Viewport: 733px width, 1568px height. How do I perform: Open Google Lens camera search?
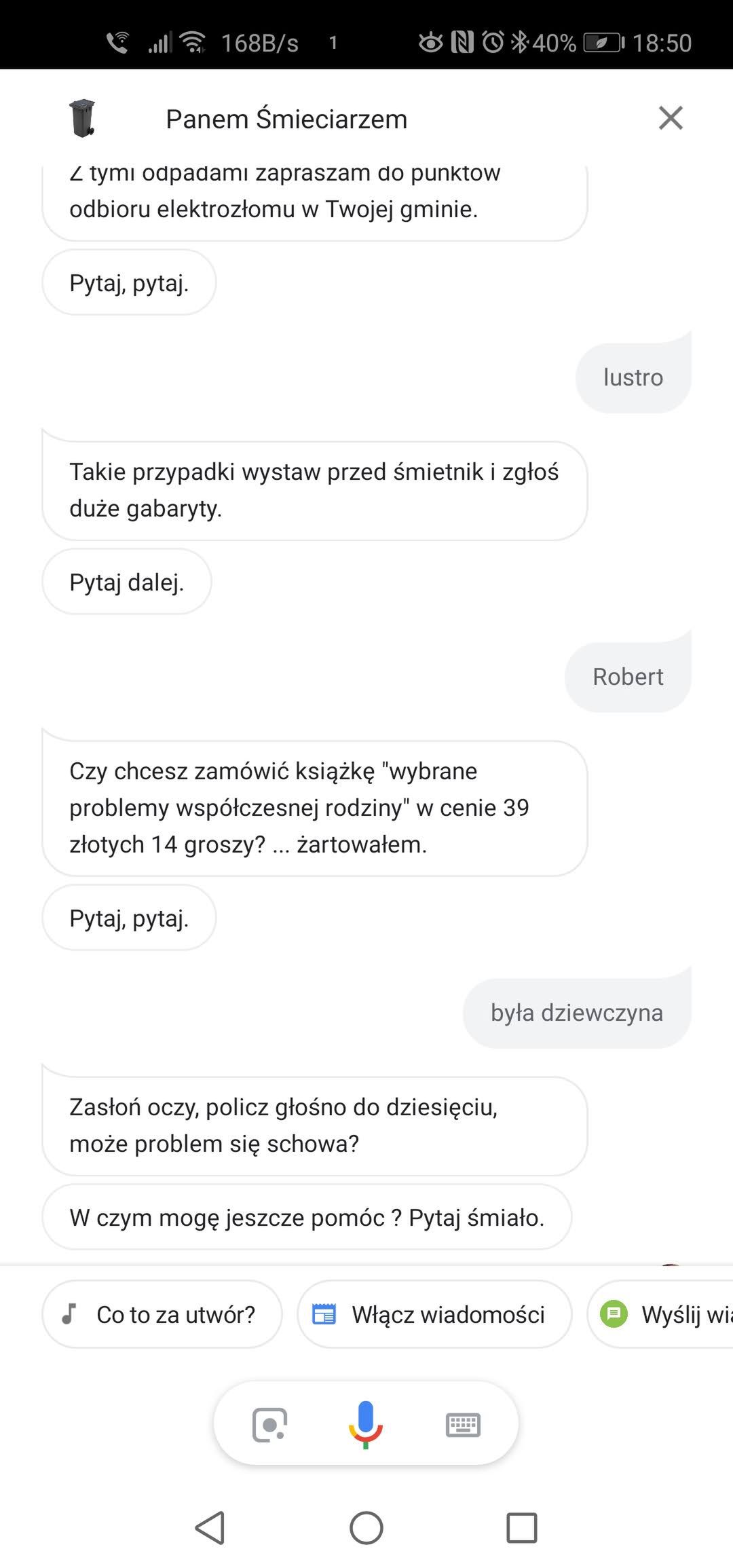click(269, 1424)
